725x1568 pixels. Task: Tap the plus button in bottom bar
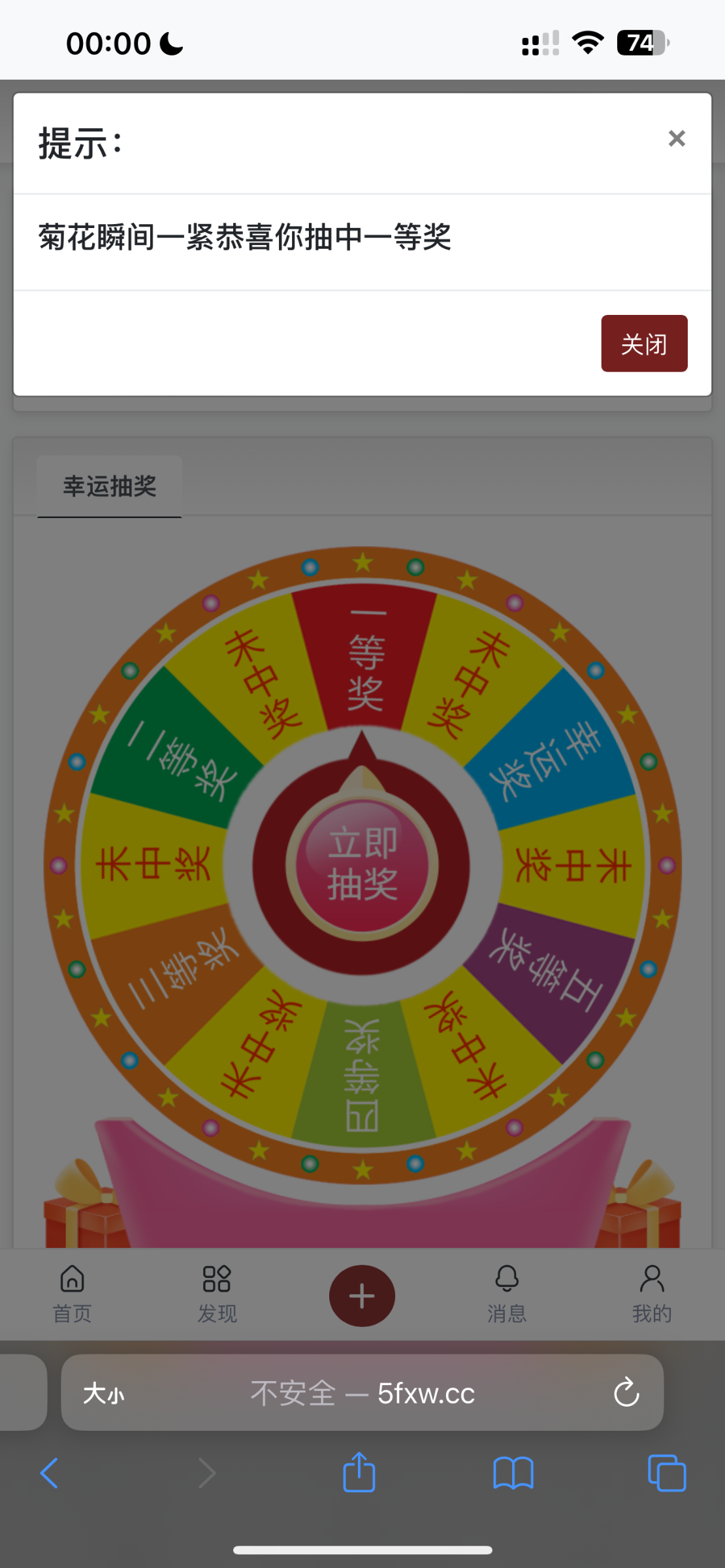pyautogui.click(x=362, y=1296)
